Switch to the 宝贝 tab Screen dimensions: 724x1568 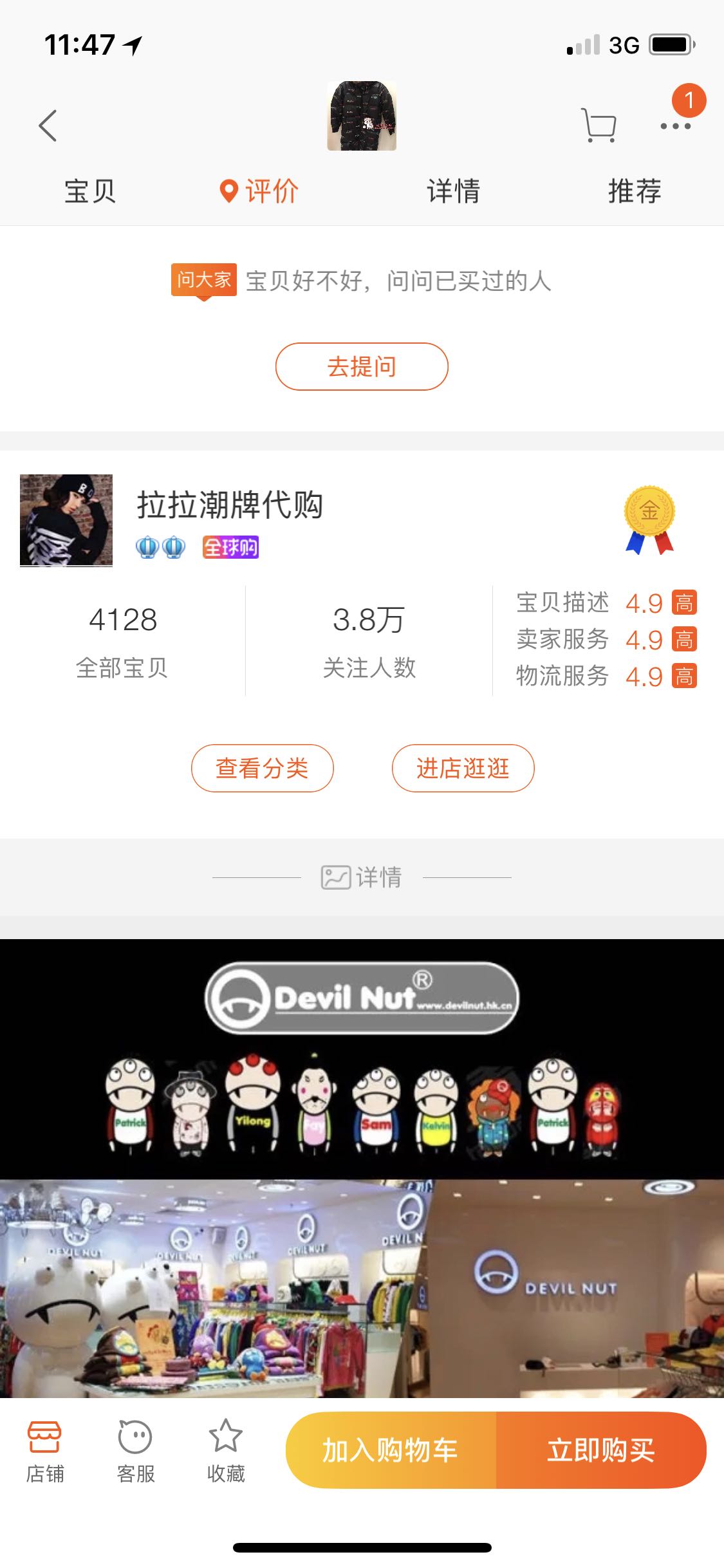point(90,191)
